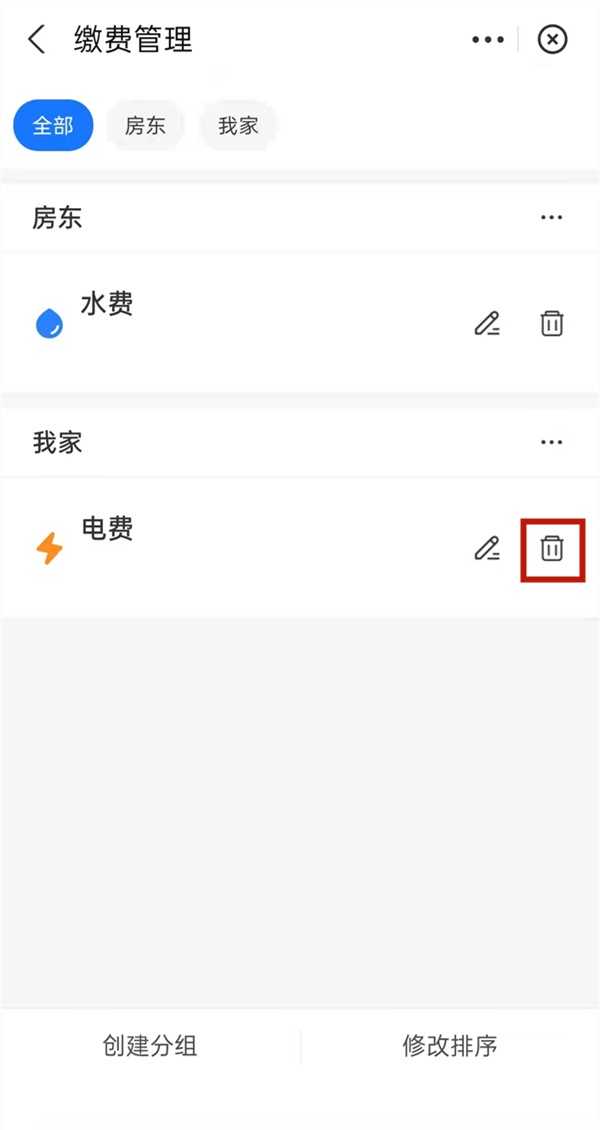Go back from 缴费管理 page
This screenshot has height=1130, width=600.
37,40
